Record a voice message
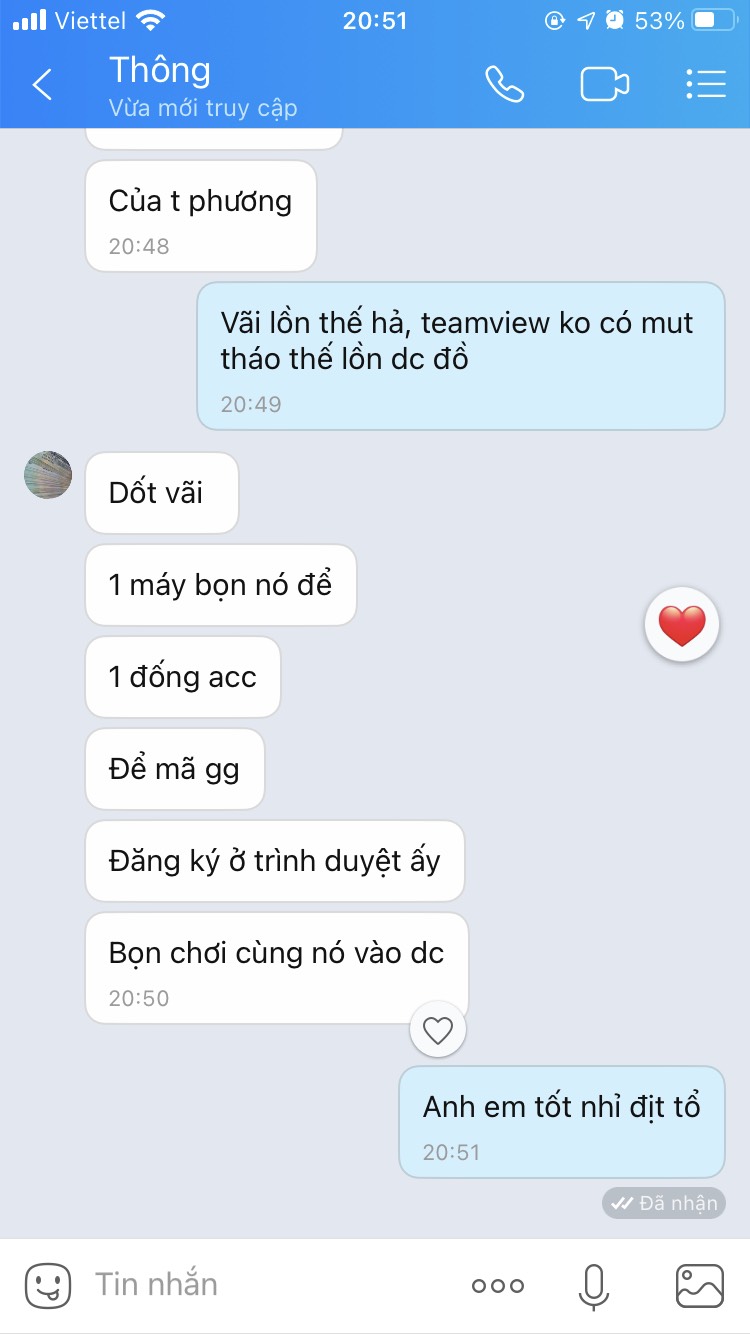 point(593,1286)
